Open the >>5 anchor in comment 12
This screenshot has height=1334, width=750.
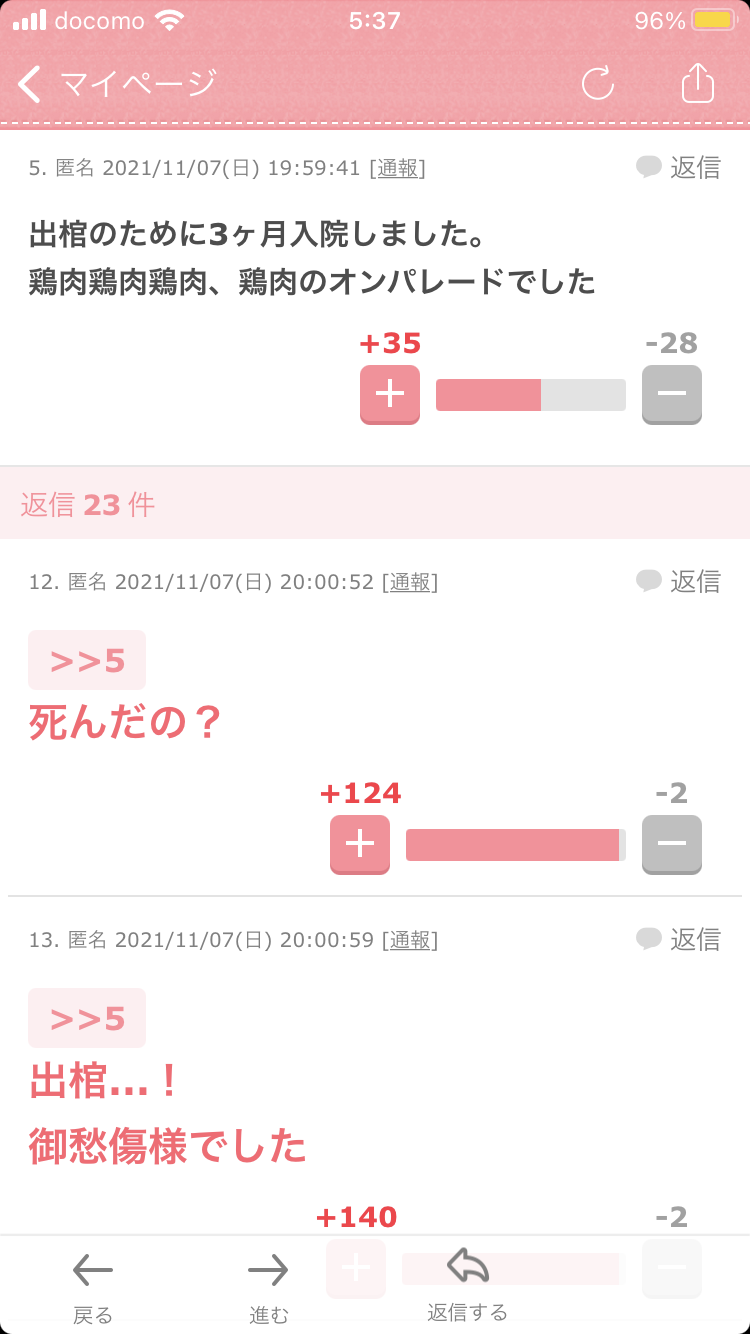pyautogui.click(x=87, y=660)
